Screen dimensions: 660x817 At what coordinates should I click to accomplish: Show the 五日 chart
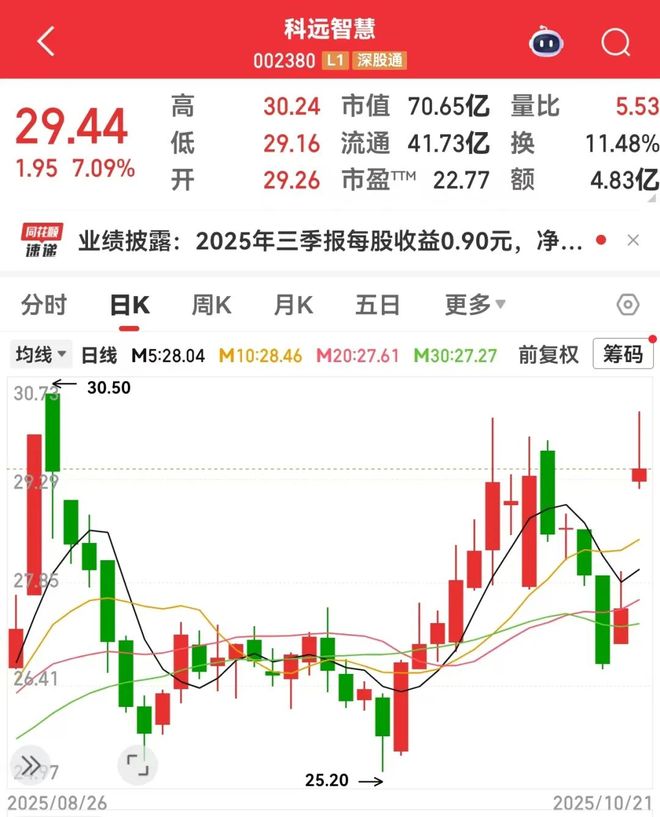click(x=377, y=304)
